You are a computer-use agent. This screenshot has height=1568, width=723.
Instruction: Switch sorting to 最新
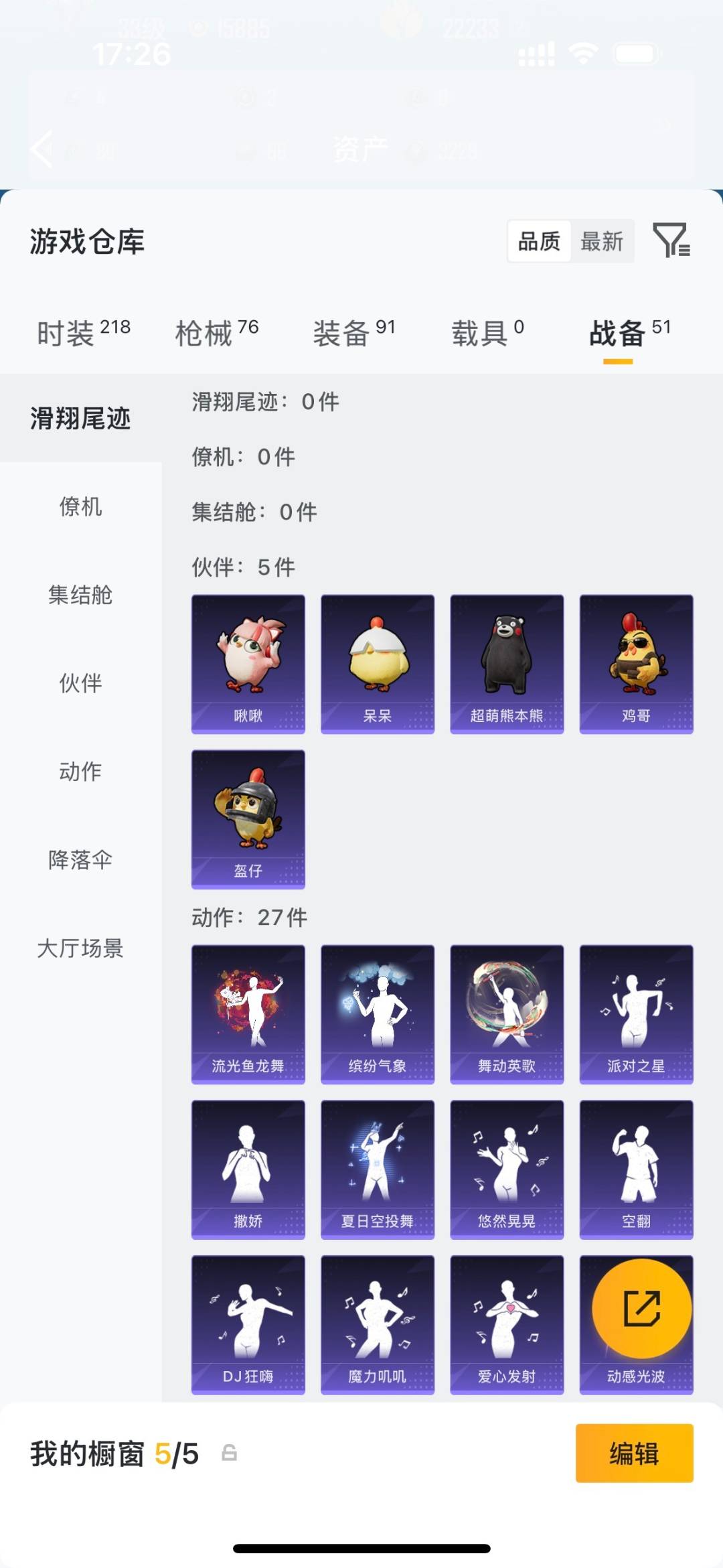pos(601,242)
